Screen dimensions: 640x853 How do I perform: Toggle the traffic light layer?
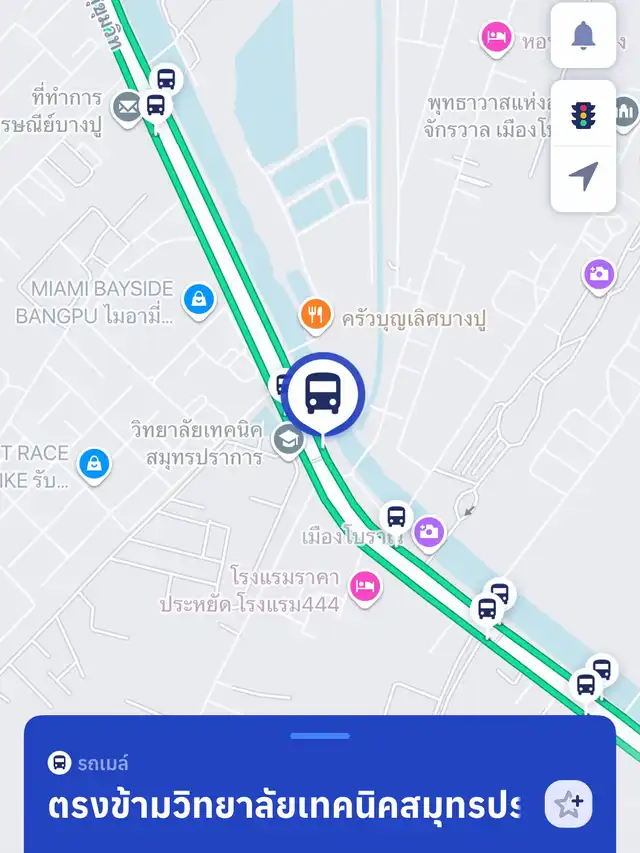[x=583, y=115]
